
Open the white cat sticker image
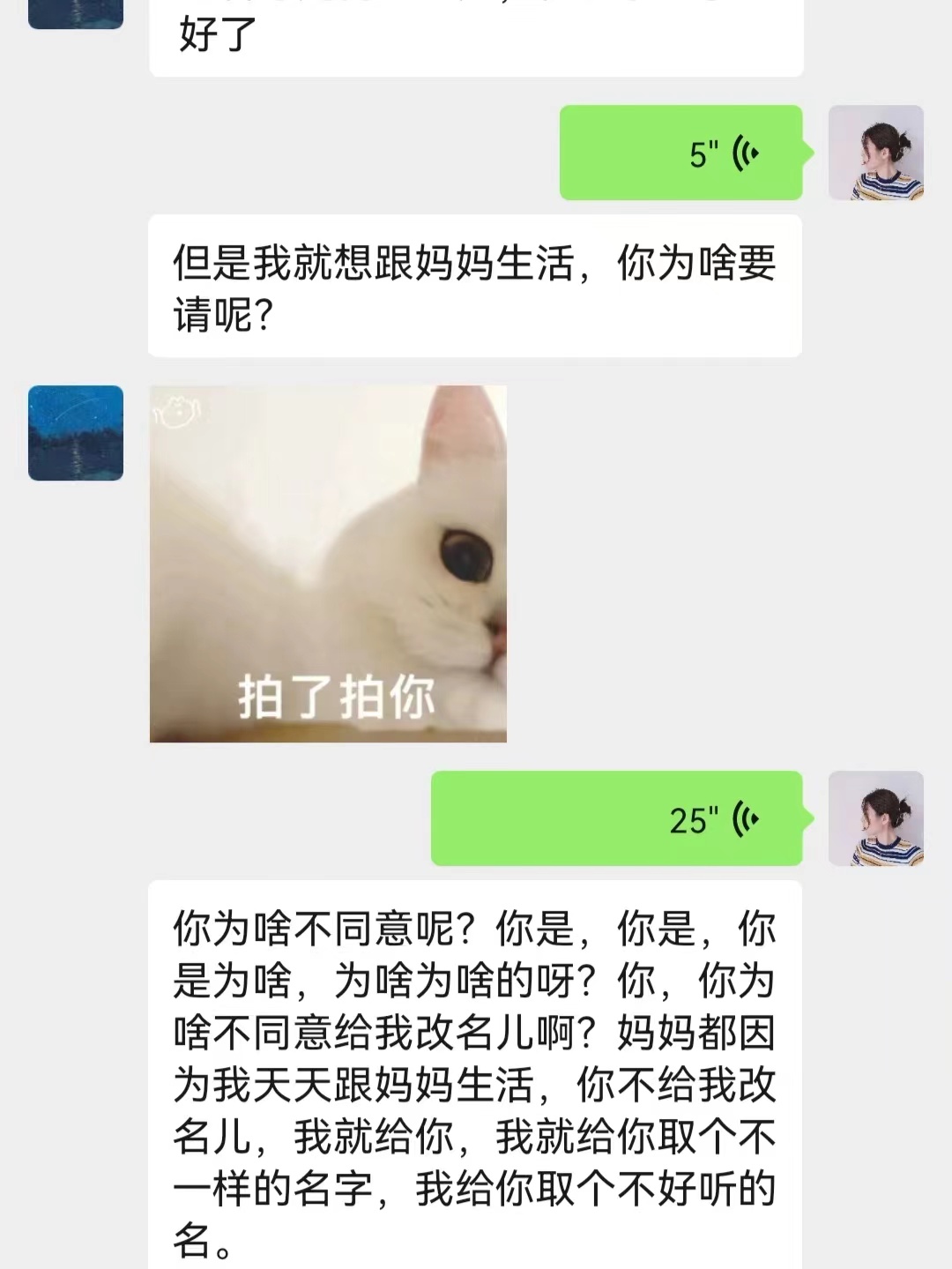[328, 564]
